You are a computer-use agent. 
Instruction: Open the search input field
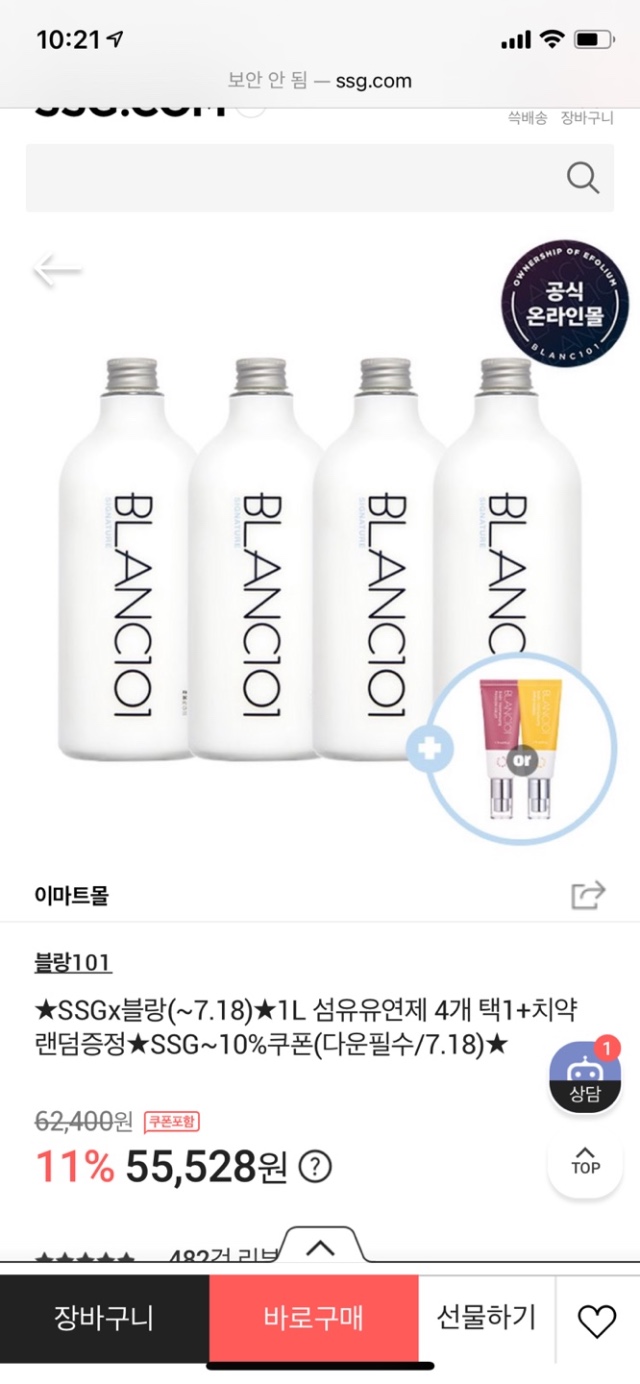pos(290,178)
